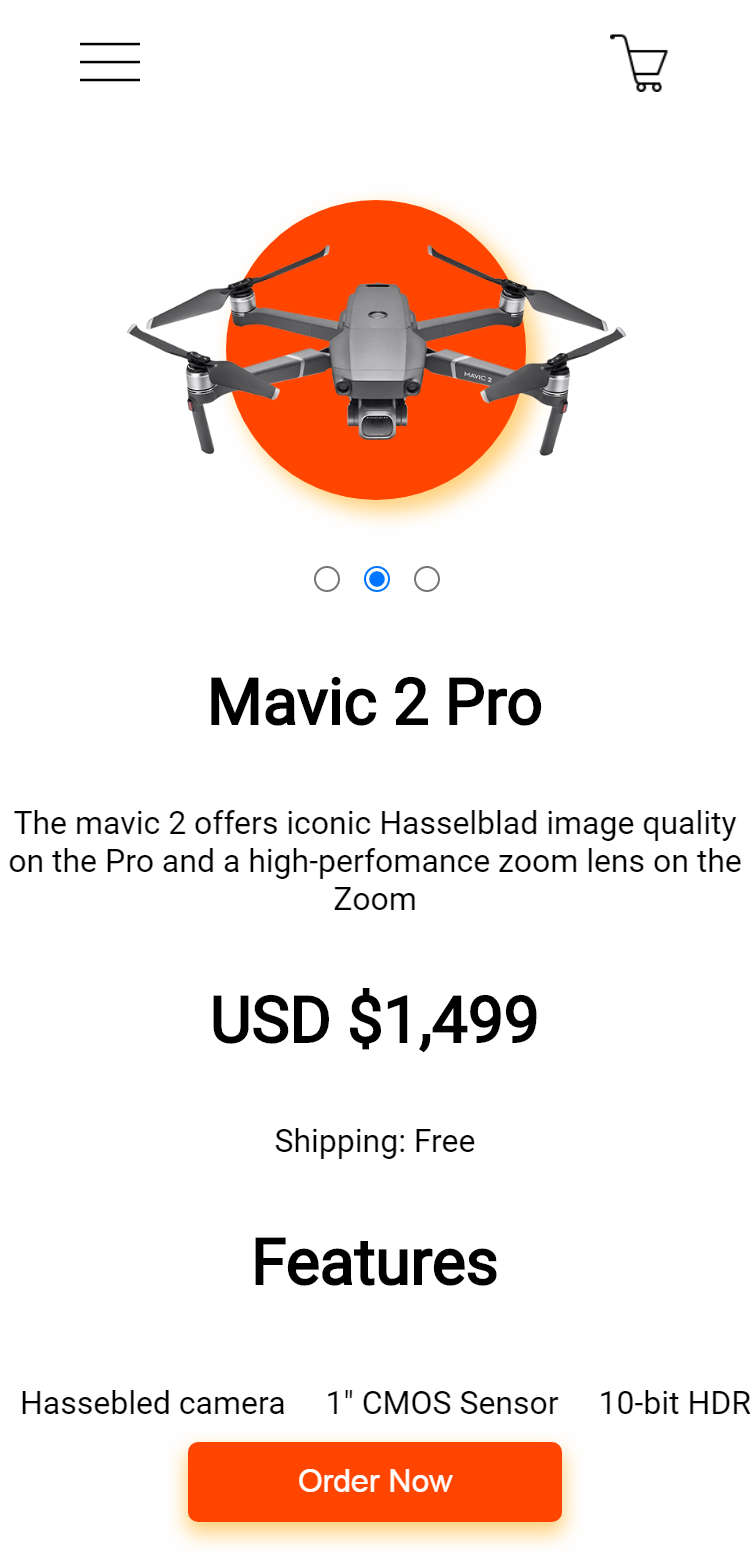Image resolution: width=750 pixels, height=1562 pixels.
Task: Select the middle carousel radio button
Action: coord(377,579)
